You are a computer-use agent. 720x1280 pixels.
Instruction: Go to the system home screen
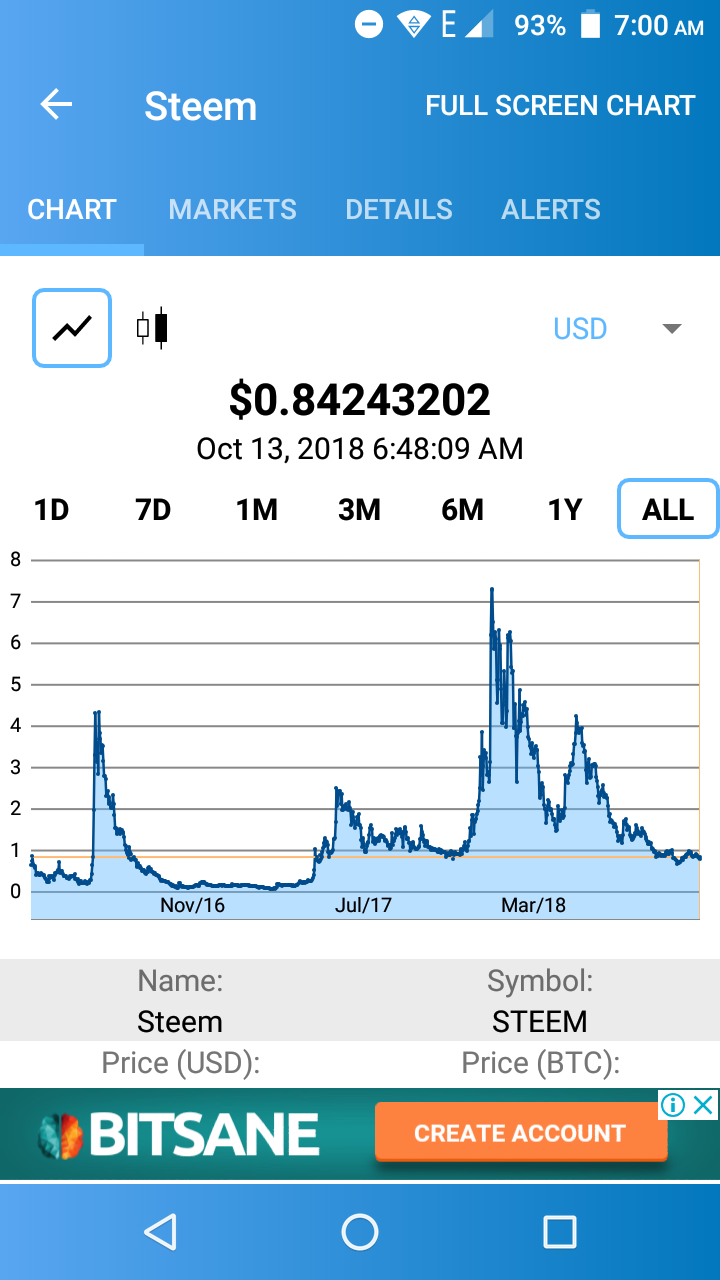click(x=360, y=1232)
